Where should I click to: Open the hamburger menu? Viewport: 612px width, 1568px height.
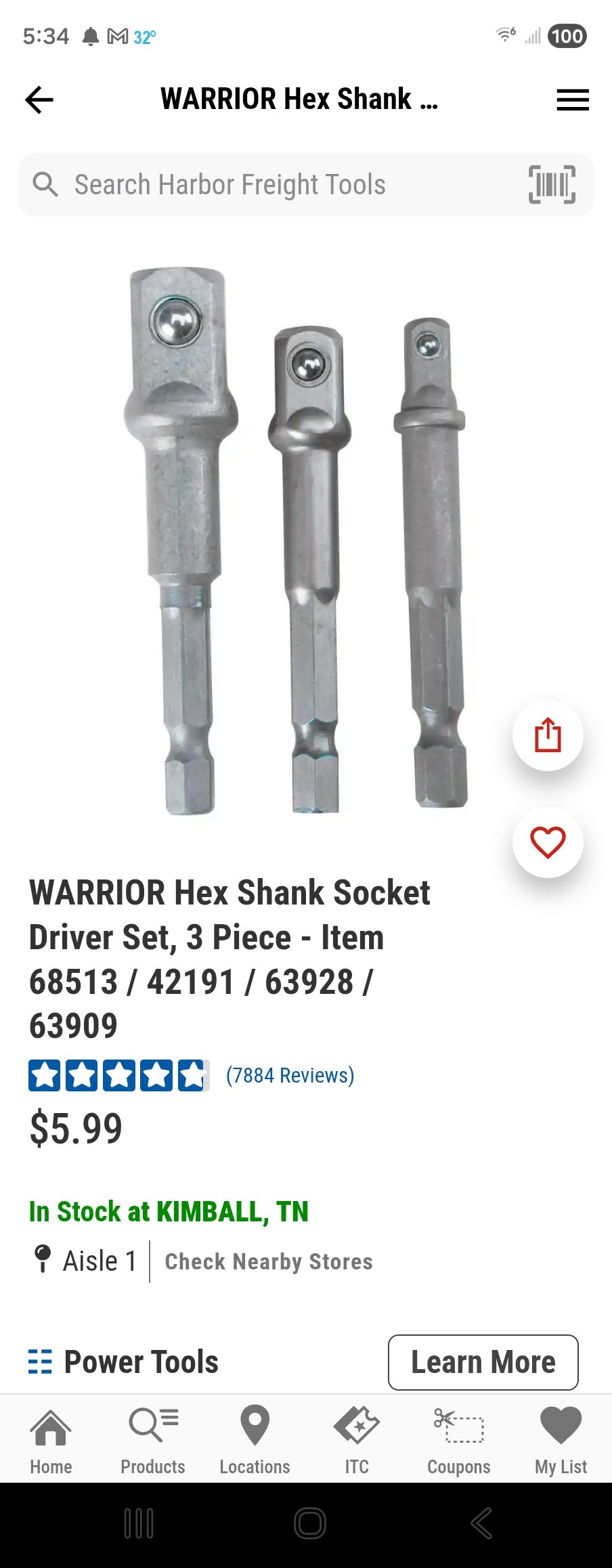572,100
